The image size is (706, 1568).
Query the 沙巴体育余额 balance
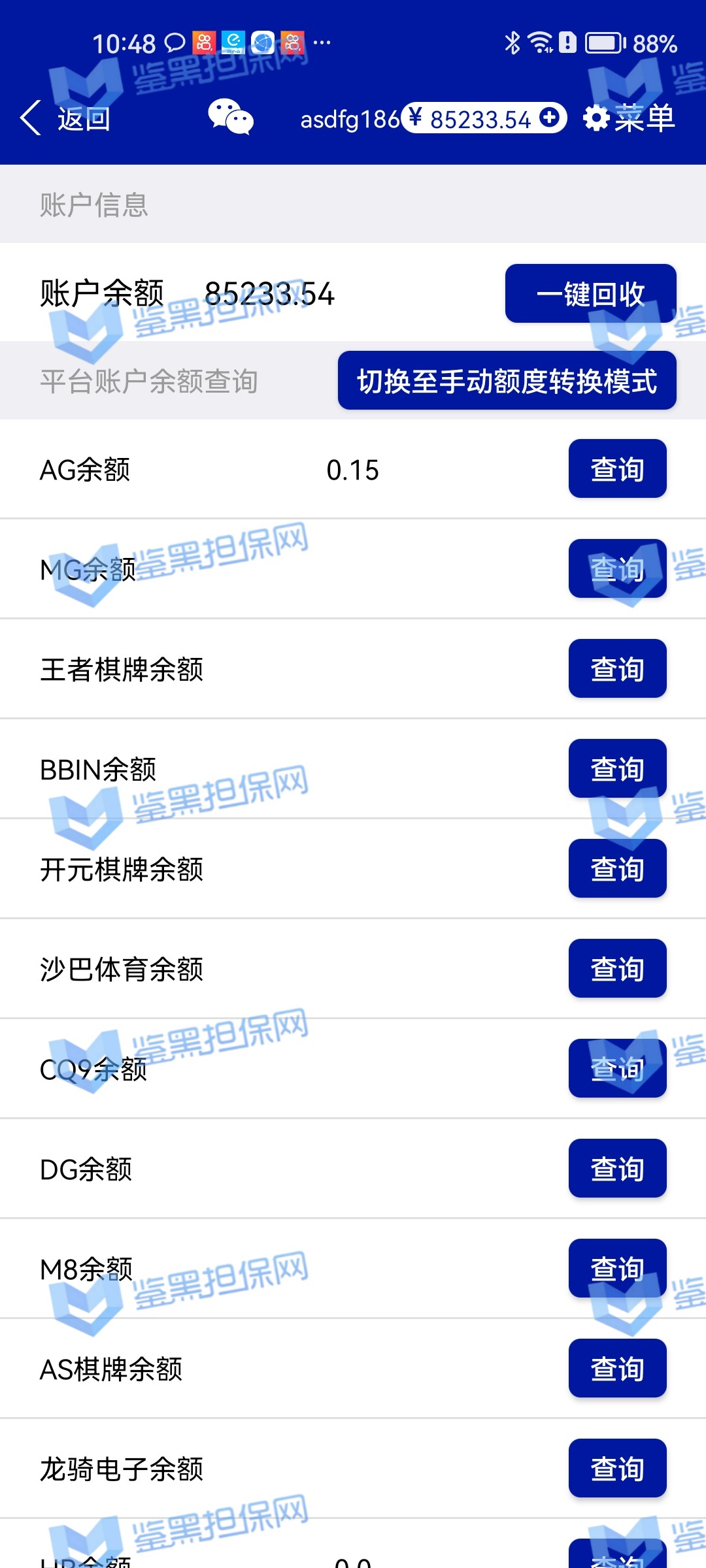pos(617,968)
